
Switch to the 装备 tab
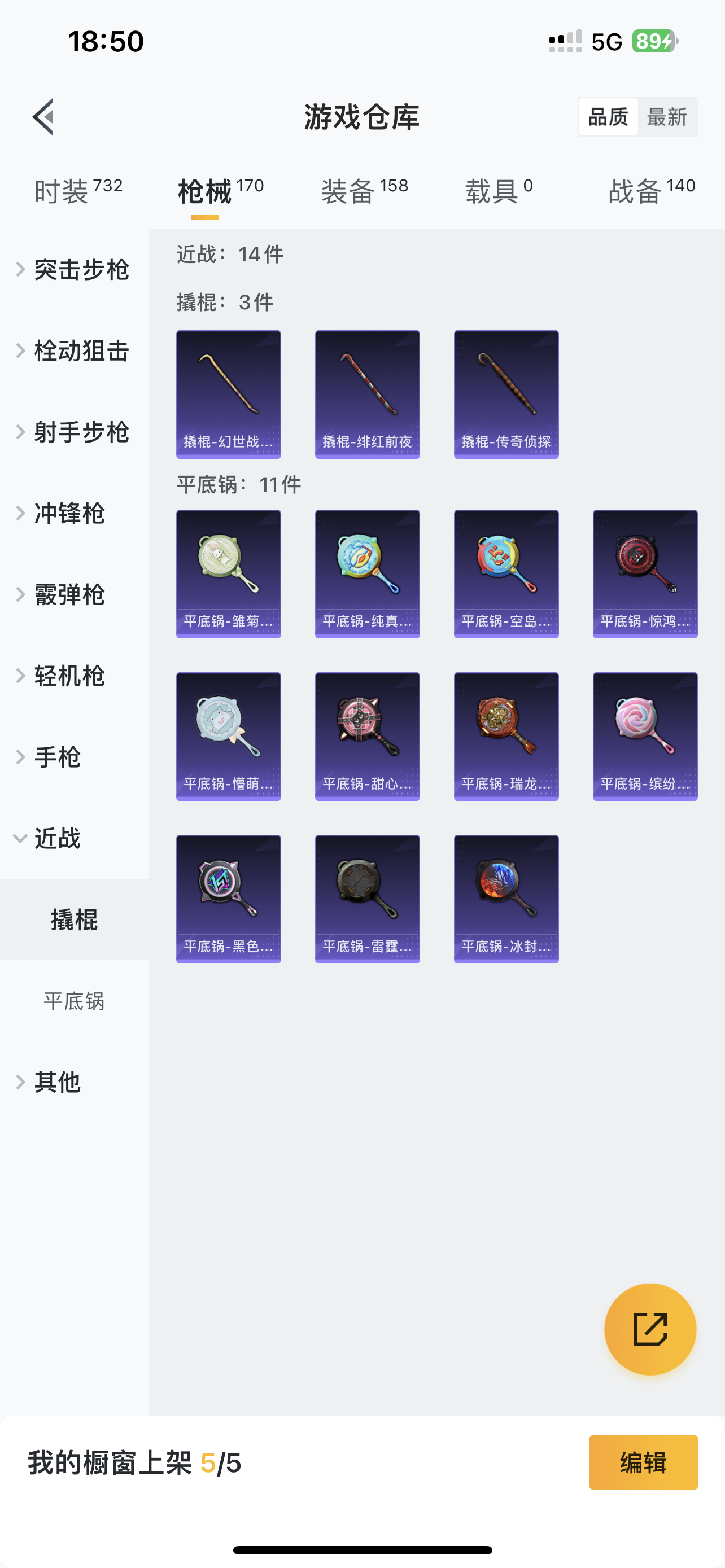[x=365, y=191]
